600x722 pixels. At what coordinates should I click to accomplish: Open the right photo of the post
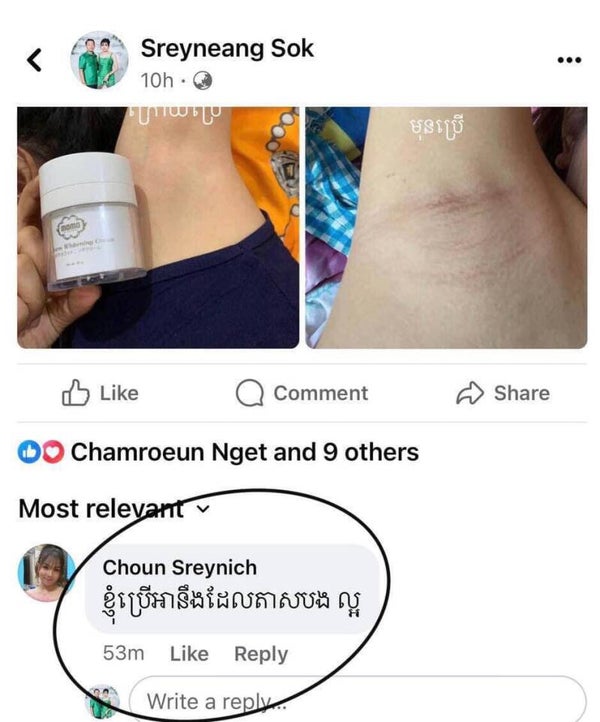pyautogui.click(x=446, y=227)
